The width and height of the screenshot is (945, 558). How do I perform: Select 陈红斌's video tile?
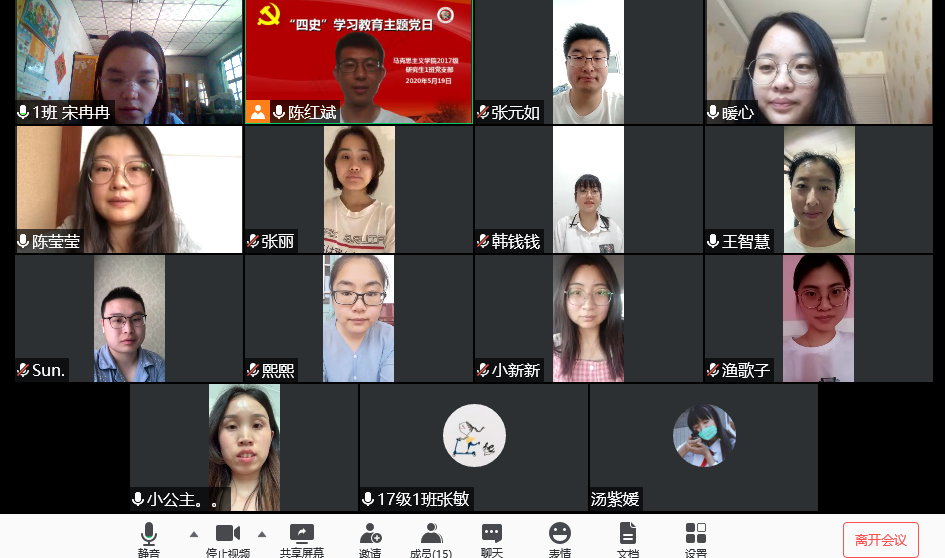pyautogui.click(x=359, y=60)
